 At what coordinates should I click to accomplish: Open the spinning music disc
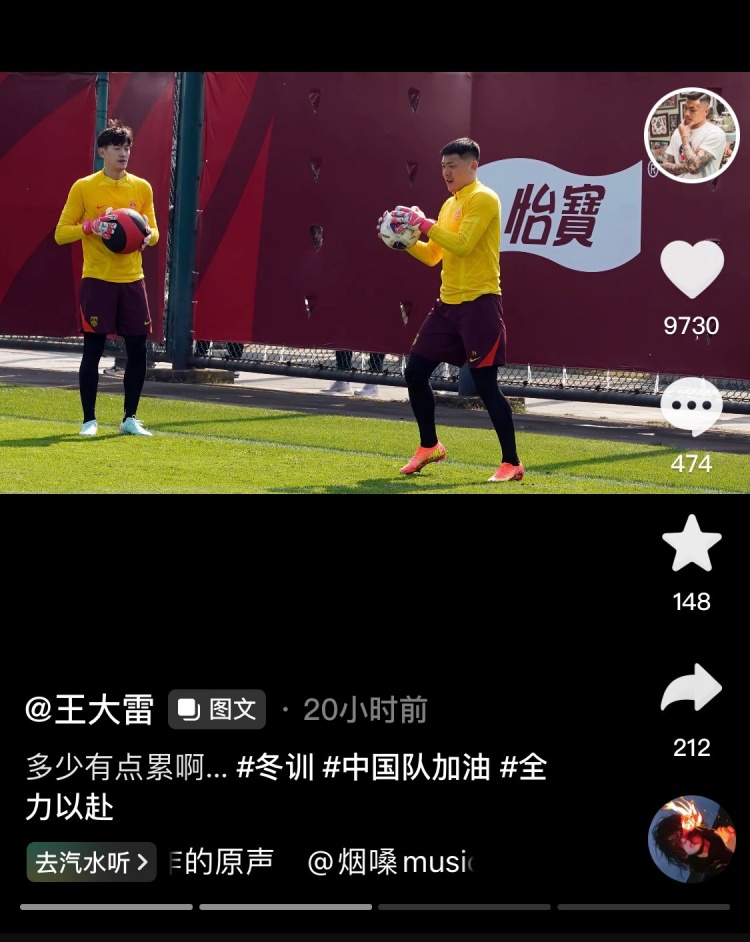pos(691,839)
